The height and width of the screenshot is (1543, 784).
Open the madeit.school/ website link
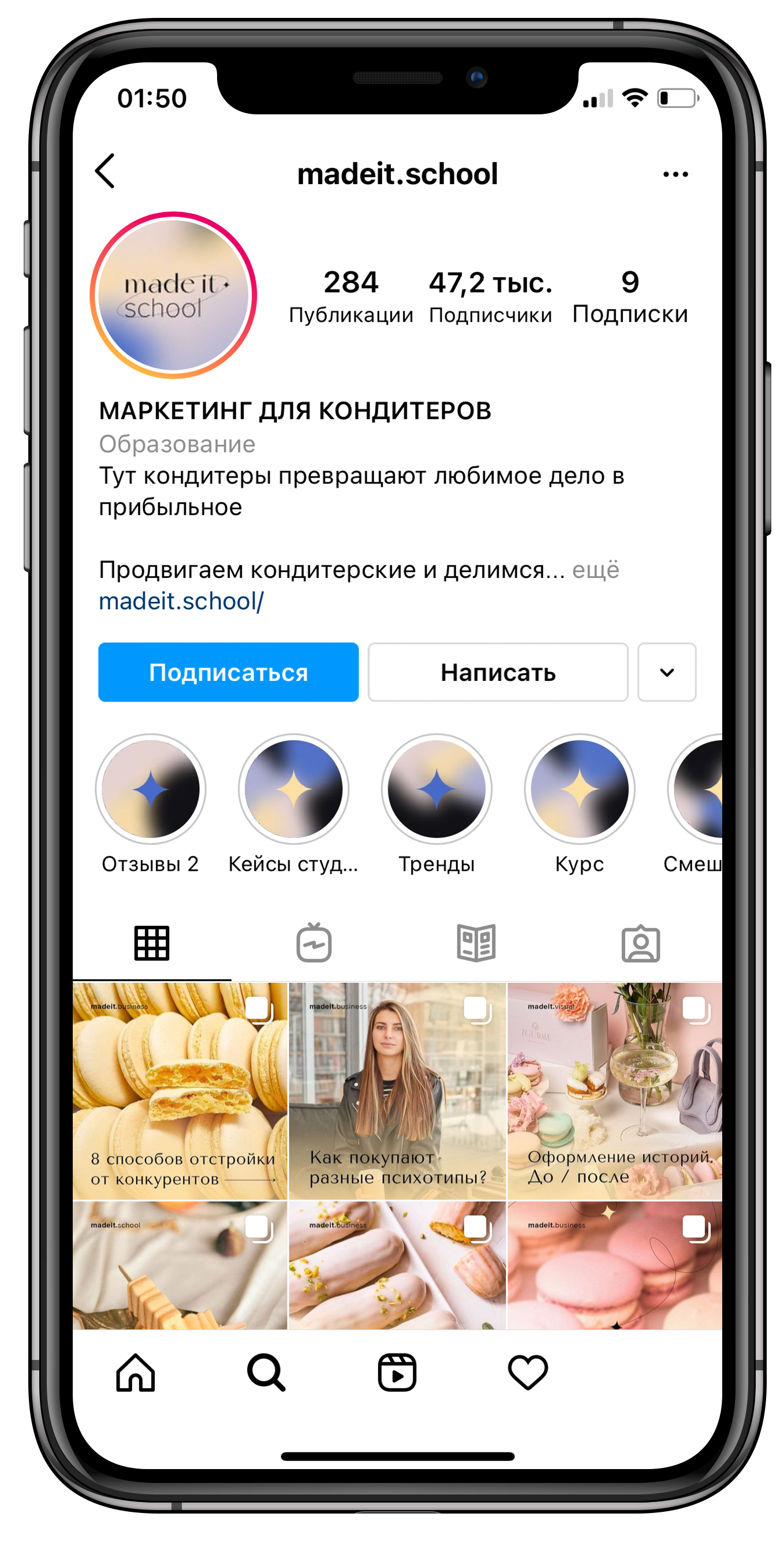[181, 601]
